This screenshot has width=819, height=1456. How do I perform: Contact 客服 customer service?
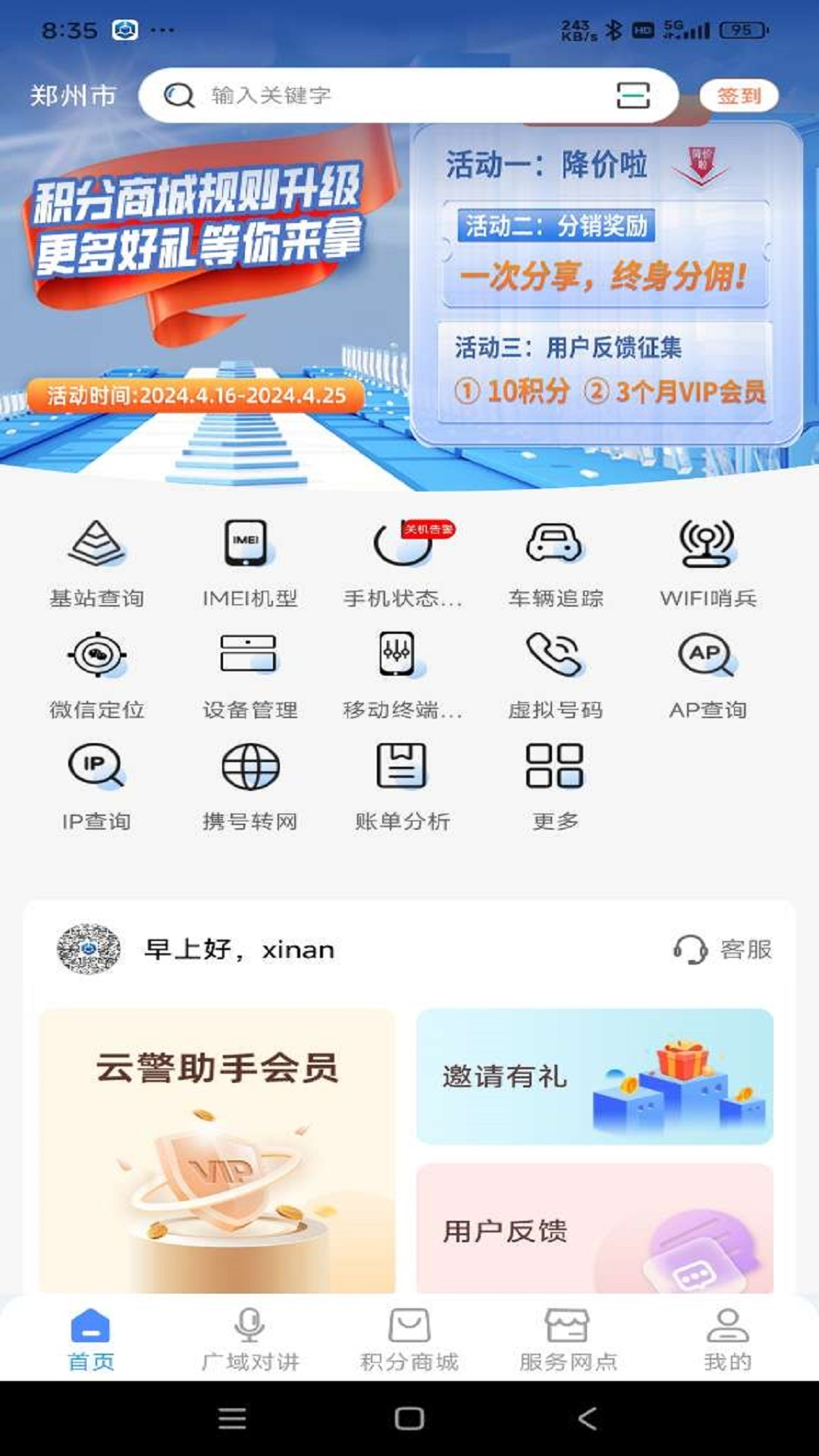pyautogui.click(x=723, y=949)
